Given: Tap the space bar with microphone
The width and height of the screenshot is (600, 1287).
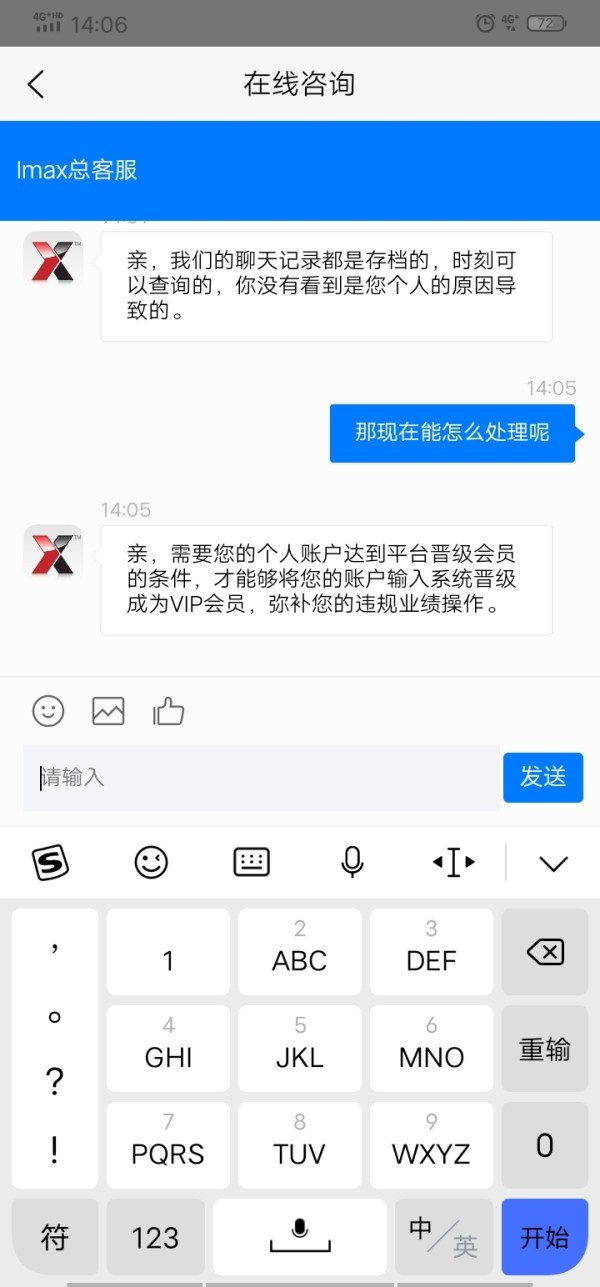Looking at the screenshot, I should point(300,1237).
